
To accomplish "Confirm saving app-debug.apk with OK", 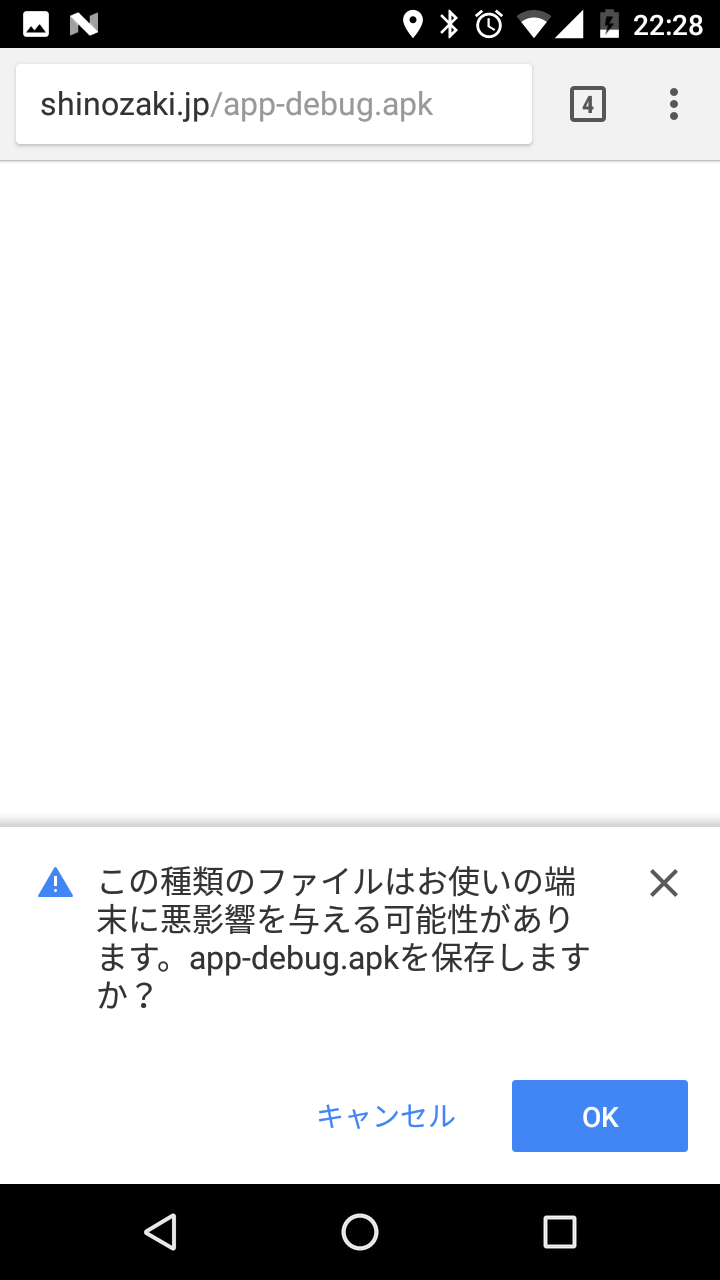I will click(x=600, y=1116).
